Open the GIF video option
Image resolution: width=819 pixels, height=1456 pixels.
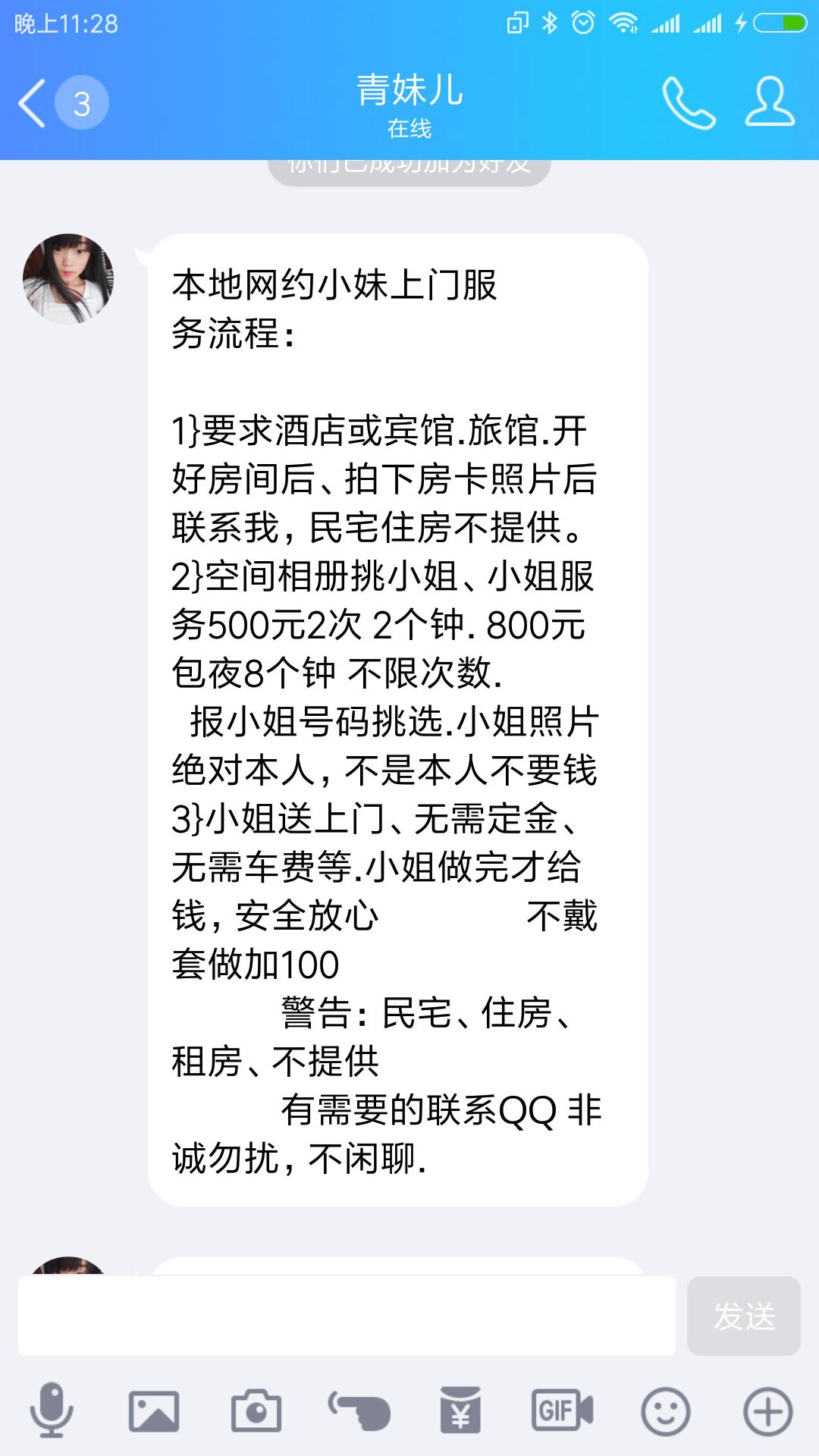[562, 1410]
